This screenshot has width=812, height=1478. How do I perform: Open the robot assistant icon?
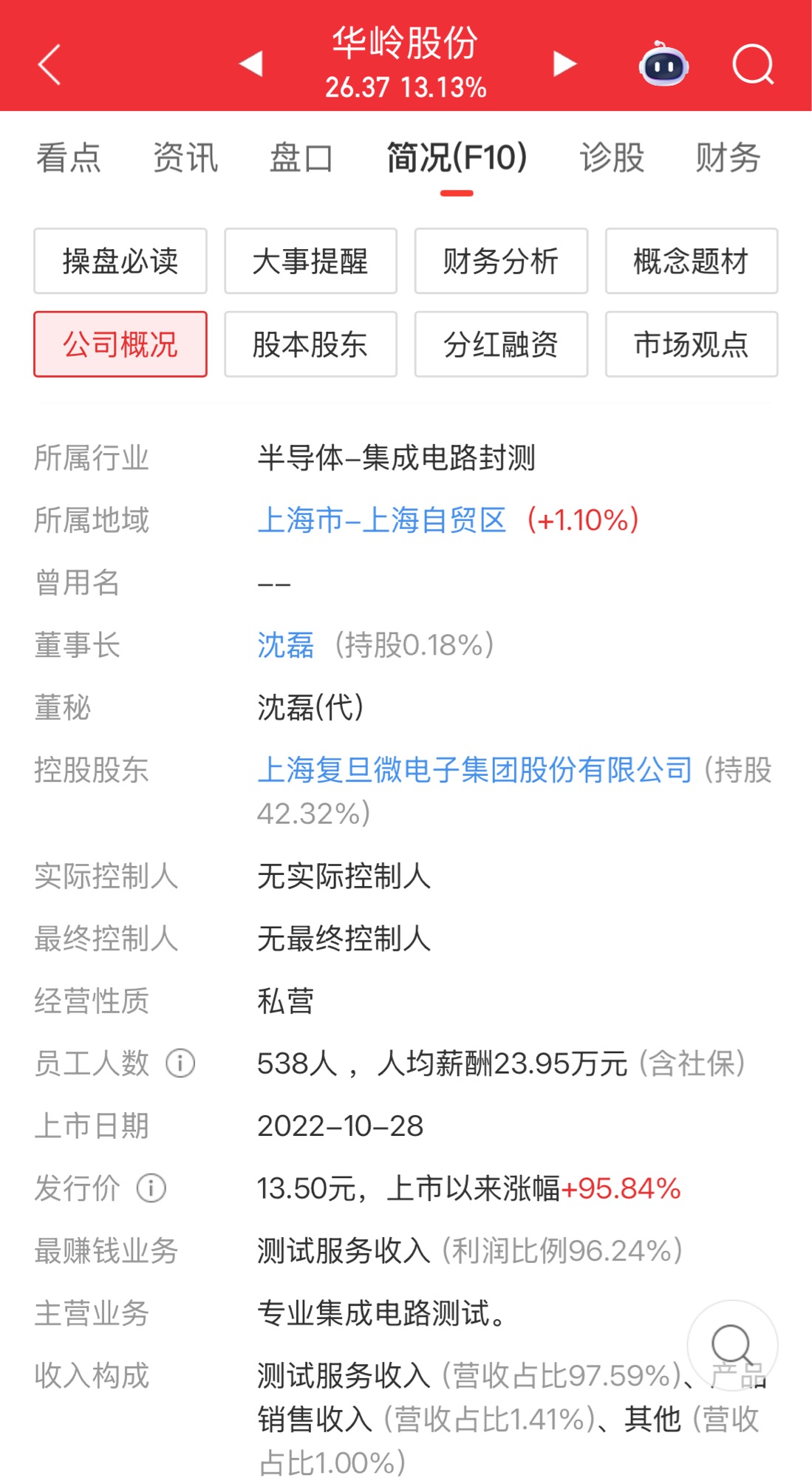(663, 65)
